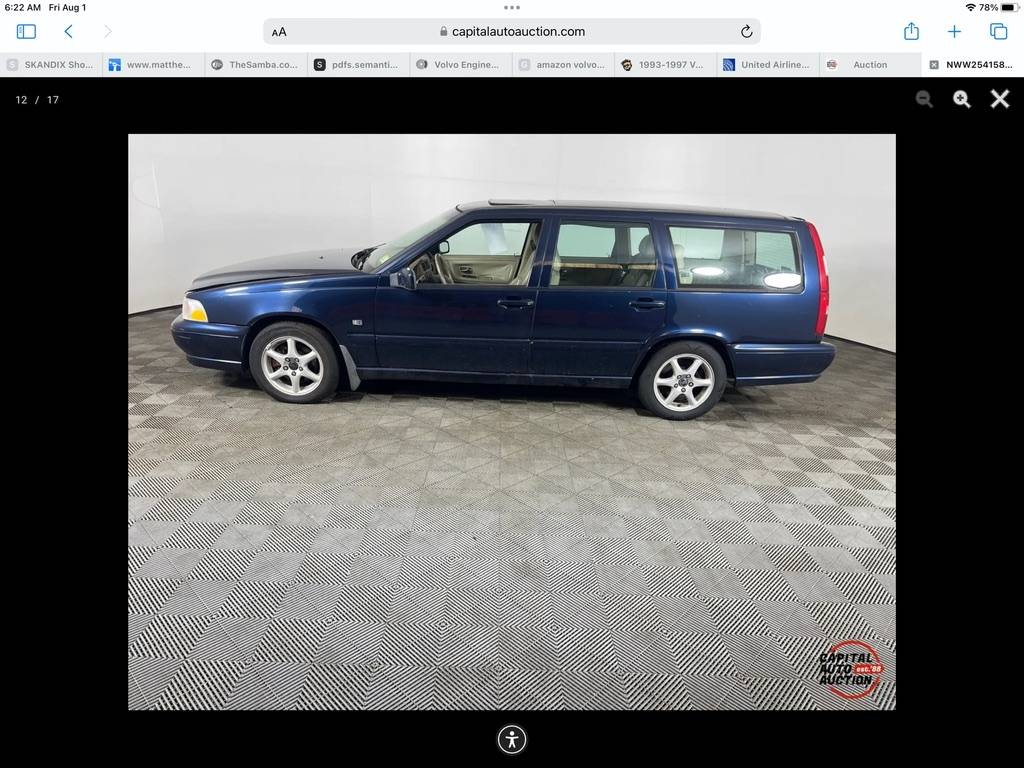Switch to the 1993-1997 V... tab
1024x768 pixels.
tap(665, 65)
